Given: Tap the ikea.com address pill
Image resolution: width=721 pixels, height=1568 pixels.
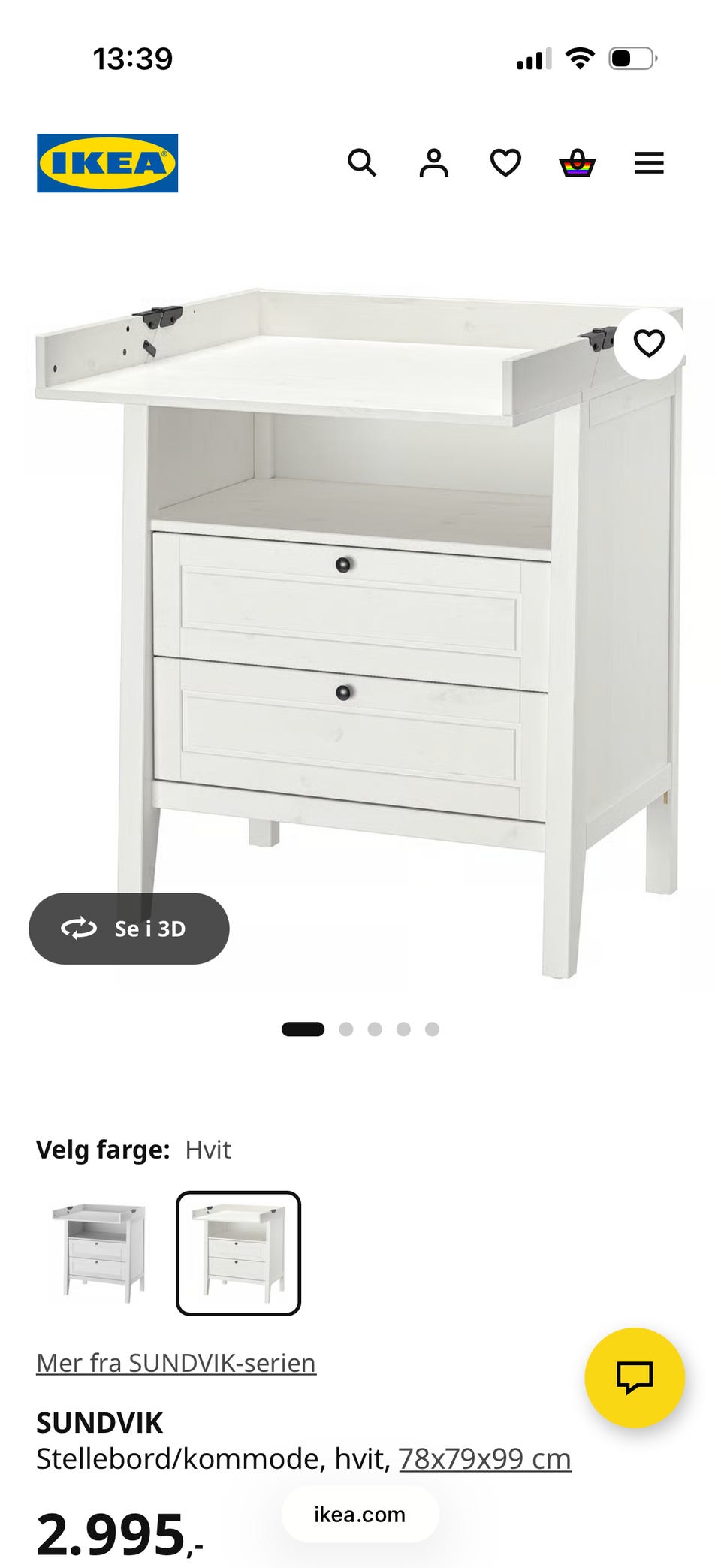Looking at the screenshot, I should click(360, 1514).
